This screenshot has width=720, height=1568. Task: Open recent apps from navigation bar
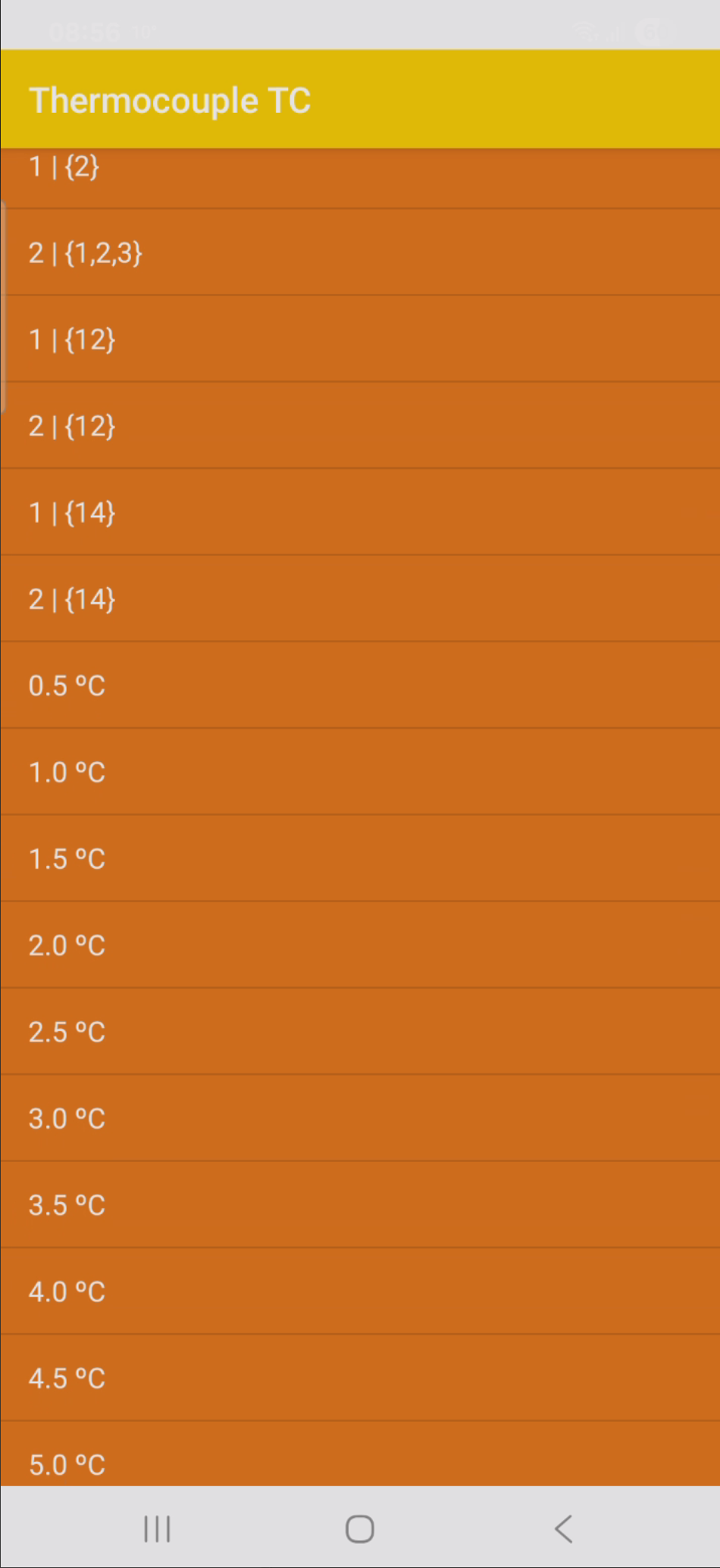tap(157, 1529)
